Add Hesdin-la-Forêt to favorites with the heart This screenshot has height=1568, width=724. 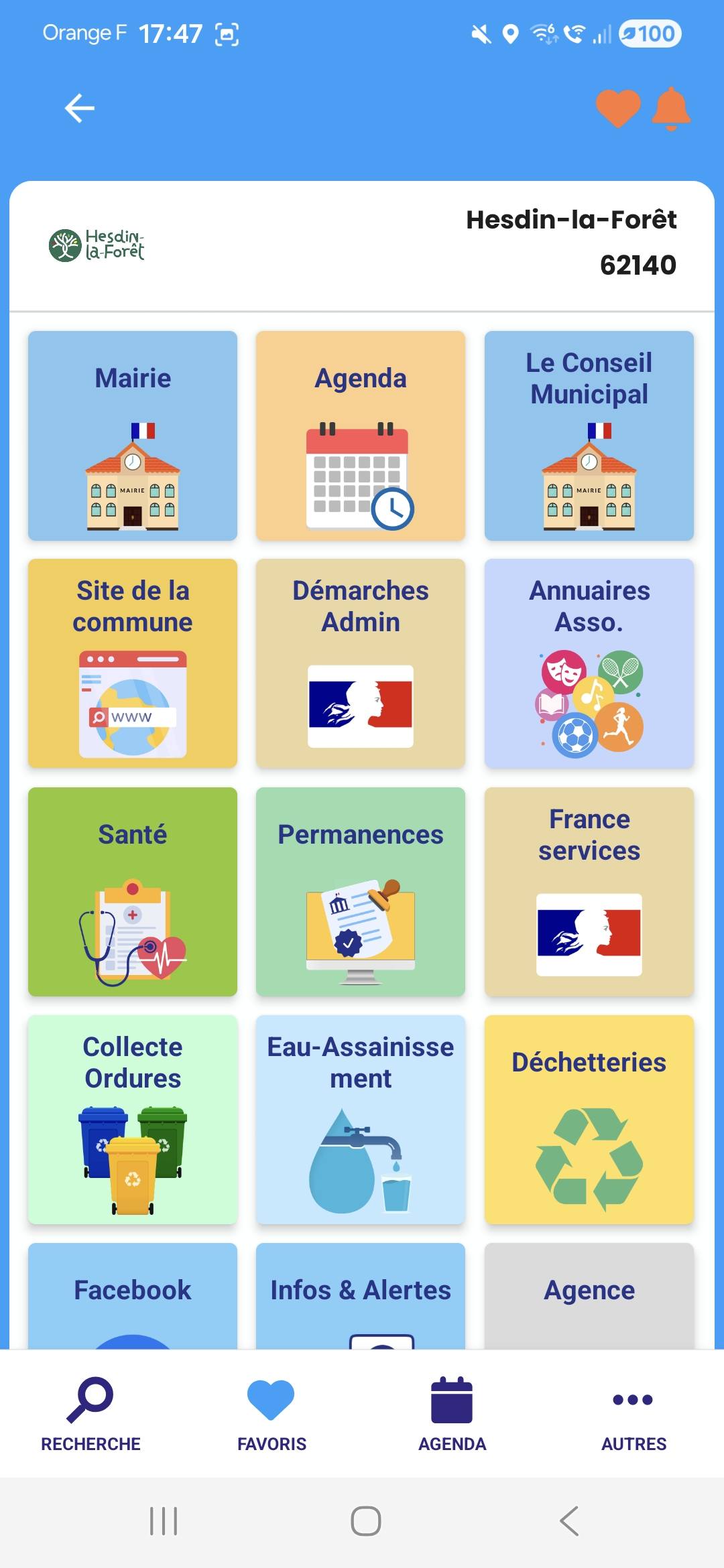pos(617,108)
